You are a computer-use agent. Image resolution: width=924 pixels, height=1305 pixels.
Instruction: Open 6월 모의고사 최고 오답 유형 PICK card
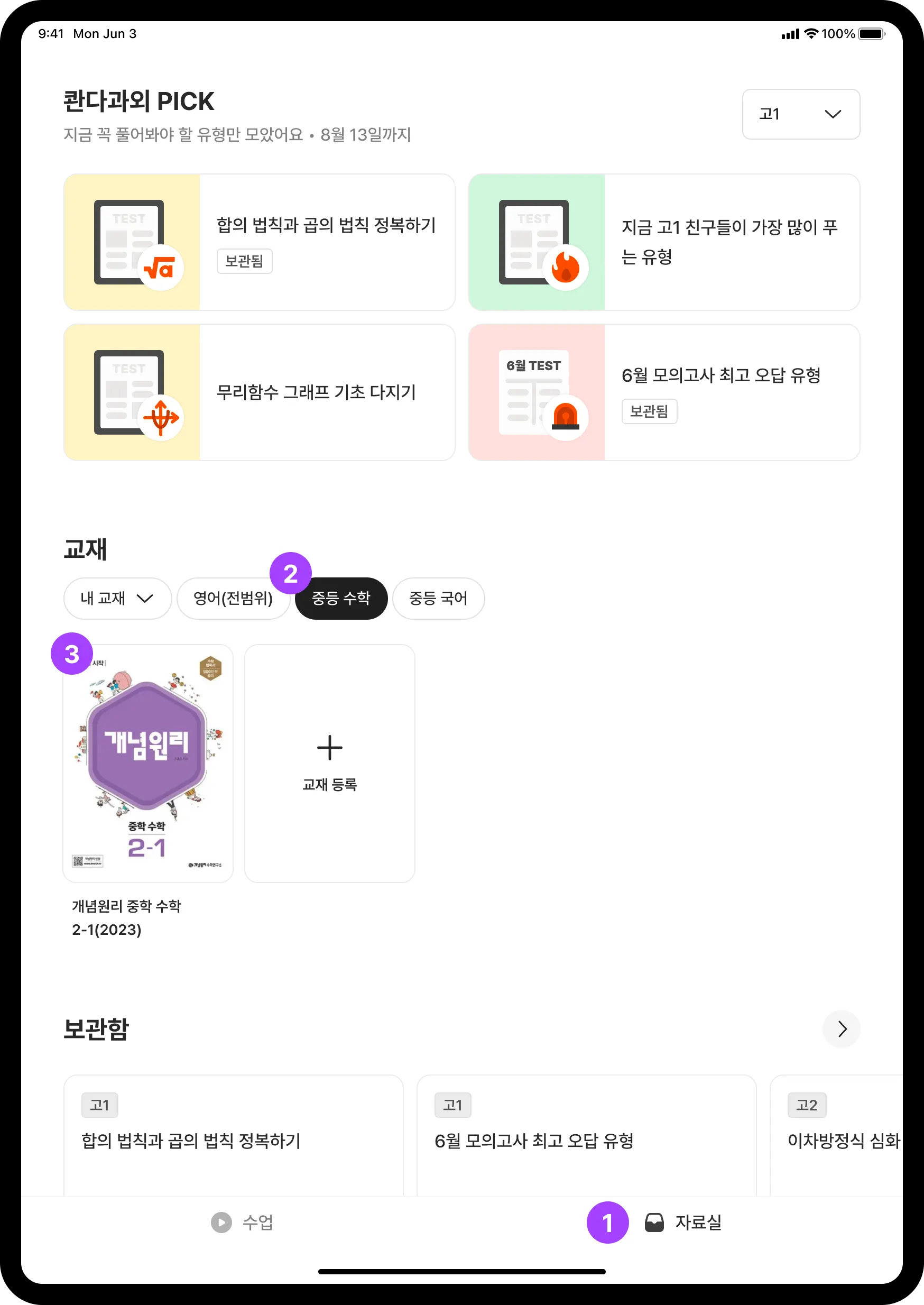[x=663, y=392]
